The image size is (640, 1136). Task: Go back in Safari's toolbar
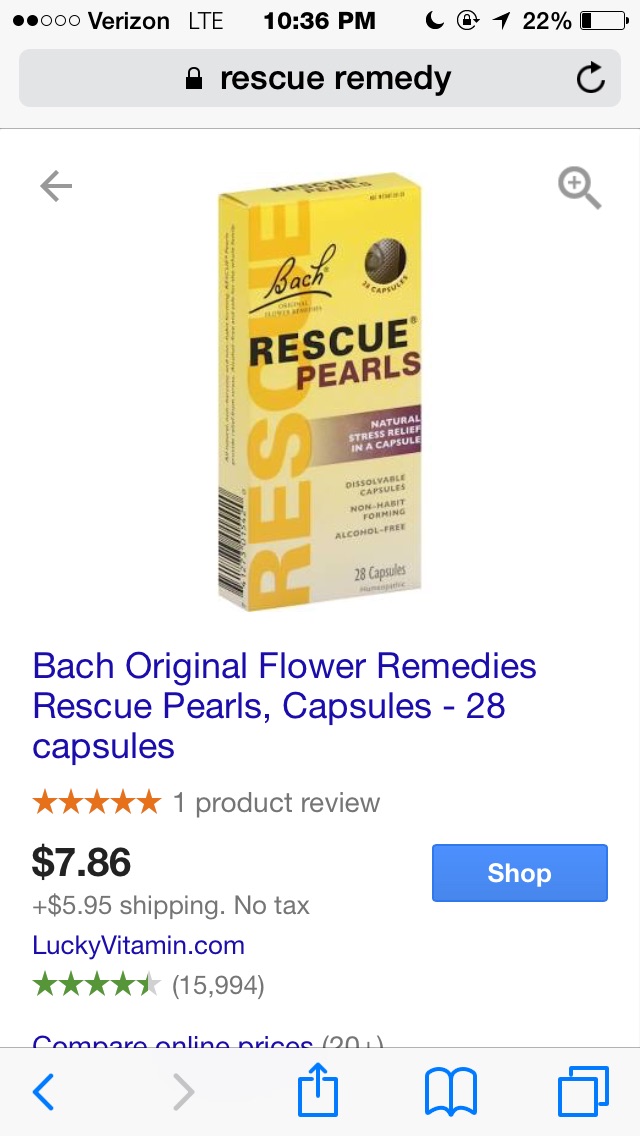point(44,1092)
